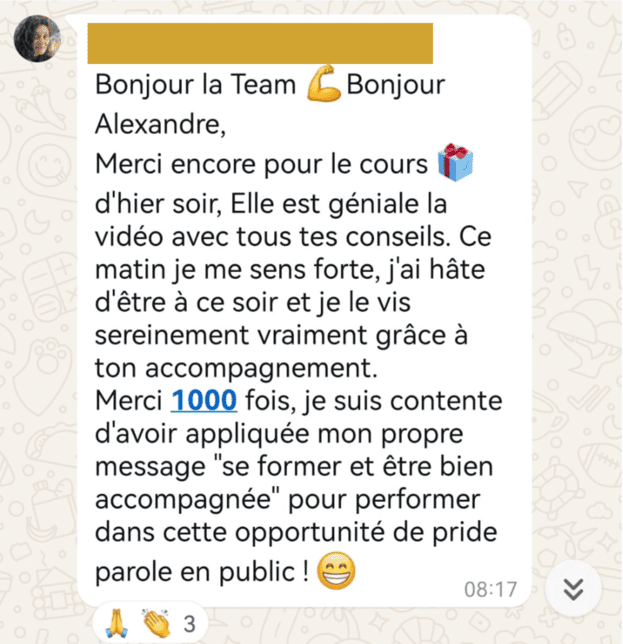Jump to latest messages with down chevron
This screenshot has width=623, height=644.
573,589
